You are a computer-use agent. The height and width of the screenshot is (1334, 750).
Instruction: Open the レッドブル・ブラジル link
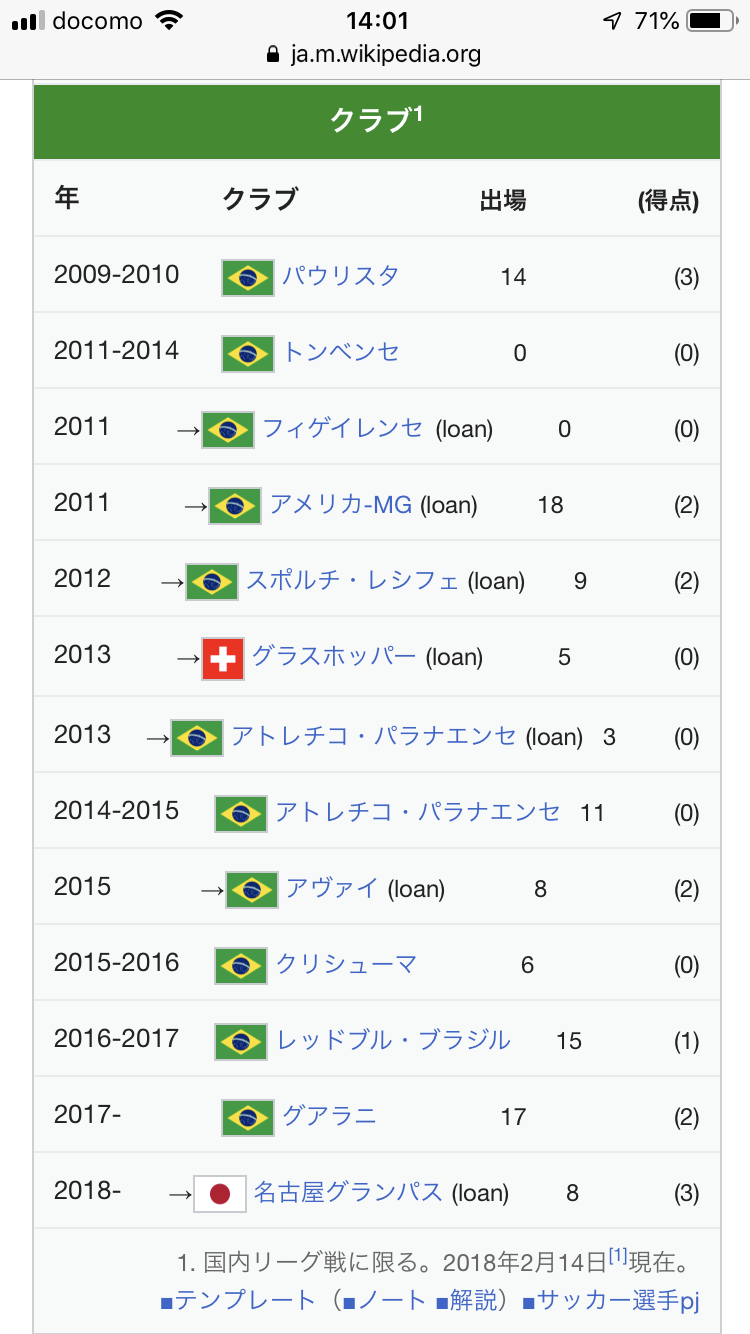click(x=393, y=1040)
